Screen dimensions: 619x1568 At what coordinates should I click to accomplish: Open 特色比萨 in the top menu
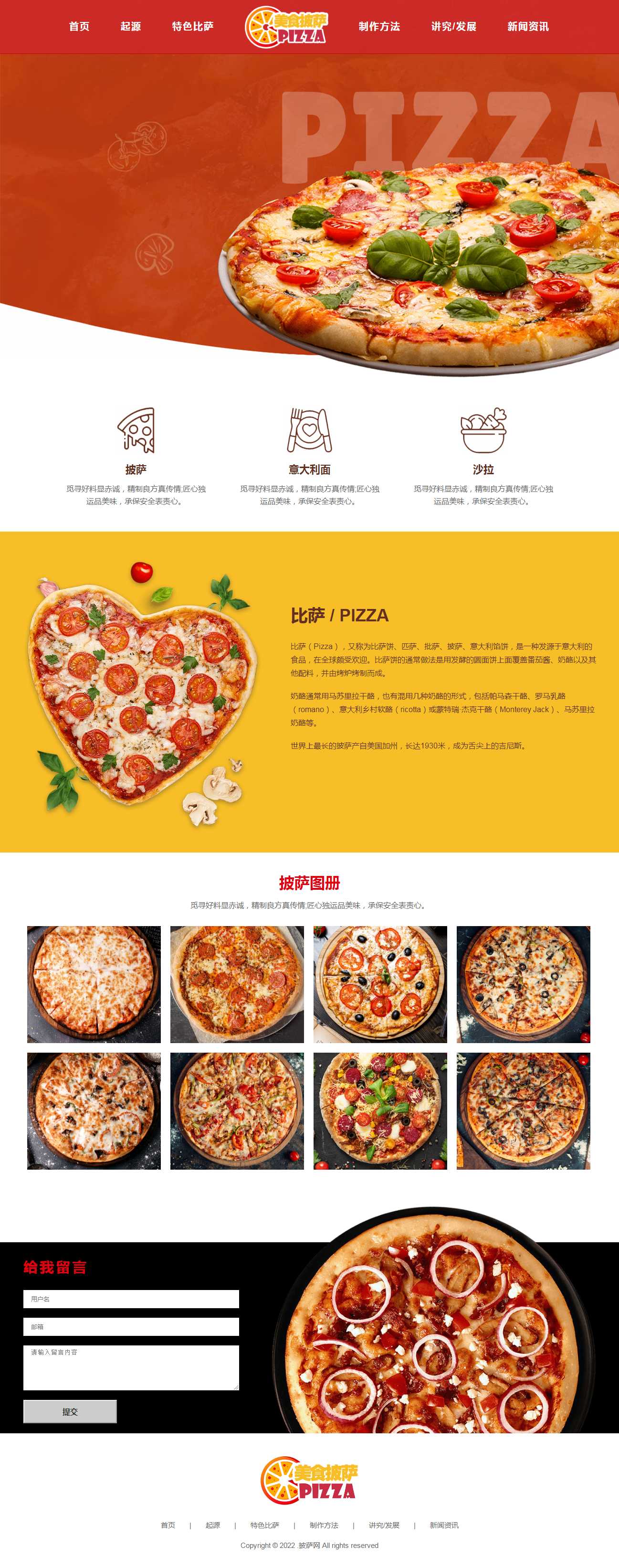click(192, 26)
